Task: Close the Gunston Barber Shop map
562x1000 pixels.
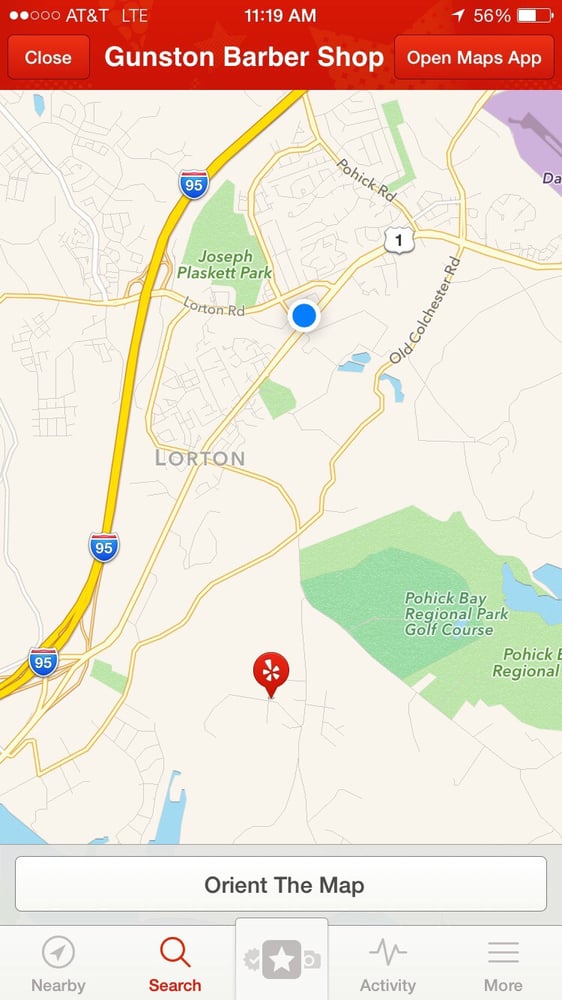Action: tap(48, 57)
